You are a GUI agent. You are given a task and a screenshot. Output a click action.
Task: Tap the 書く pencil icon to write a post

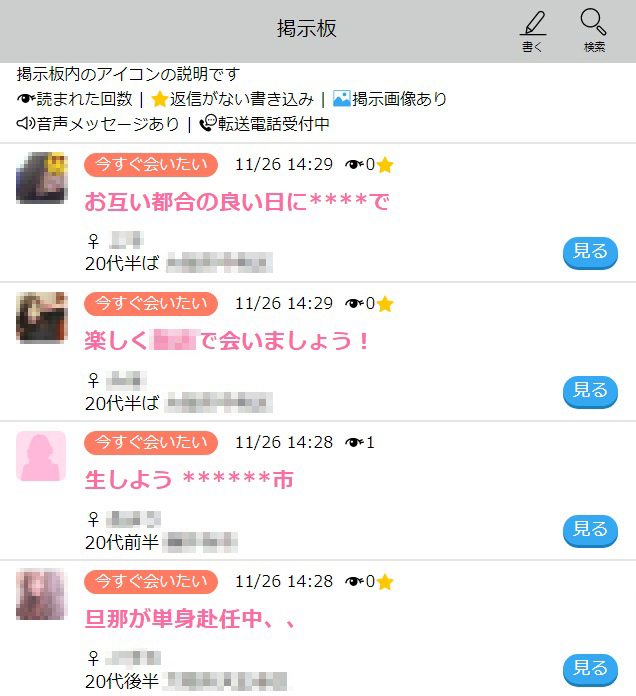(533, 31)
